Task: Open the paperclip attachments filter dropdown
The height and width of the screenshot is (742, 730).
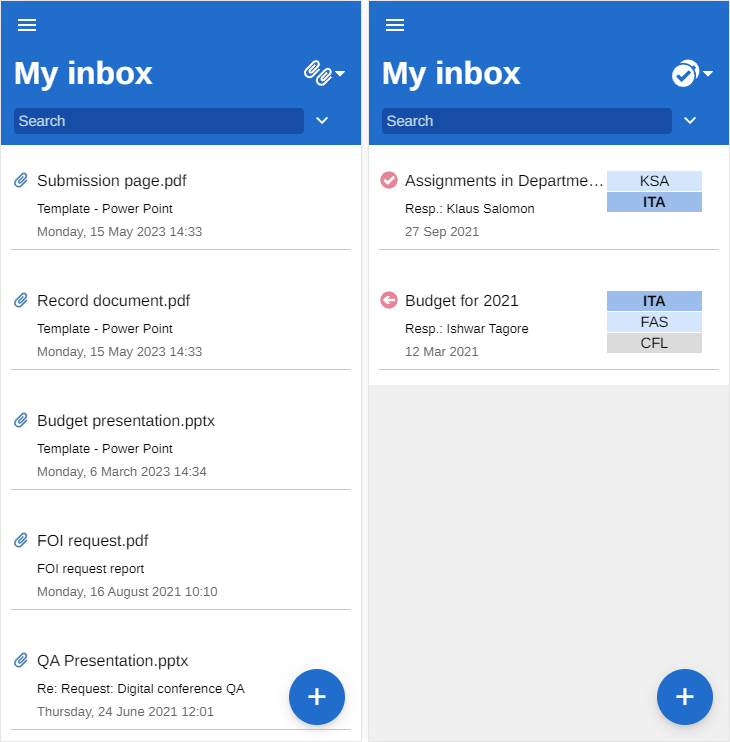Action: (324, 73)
